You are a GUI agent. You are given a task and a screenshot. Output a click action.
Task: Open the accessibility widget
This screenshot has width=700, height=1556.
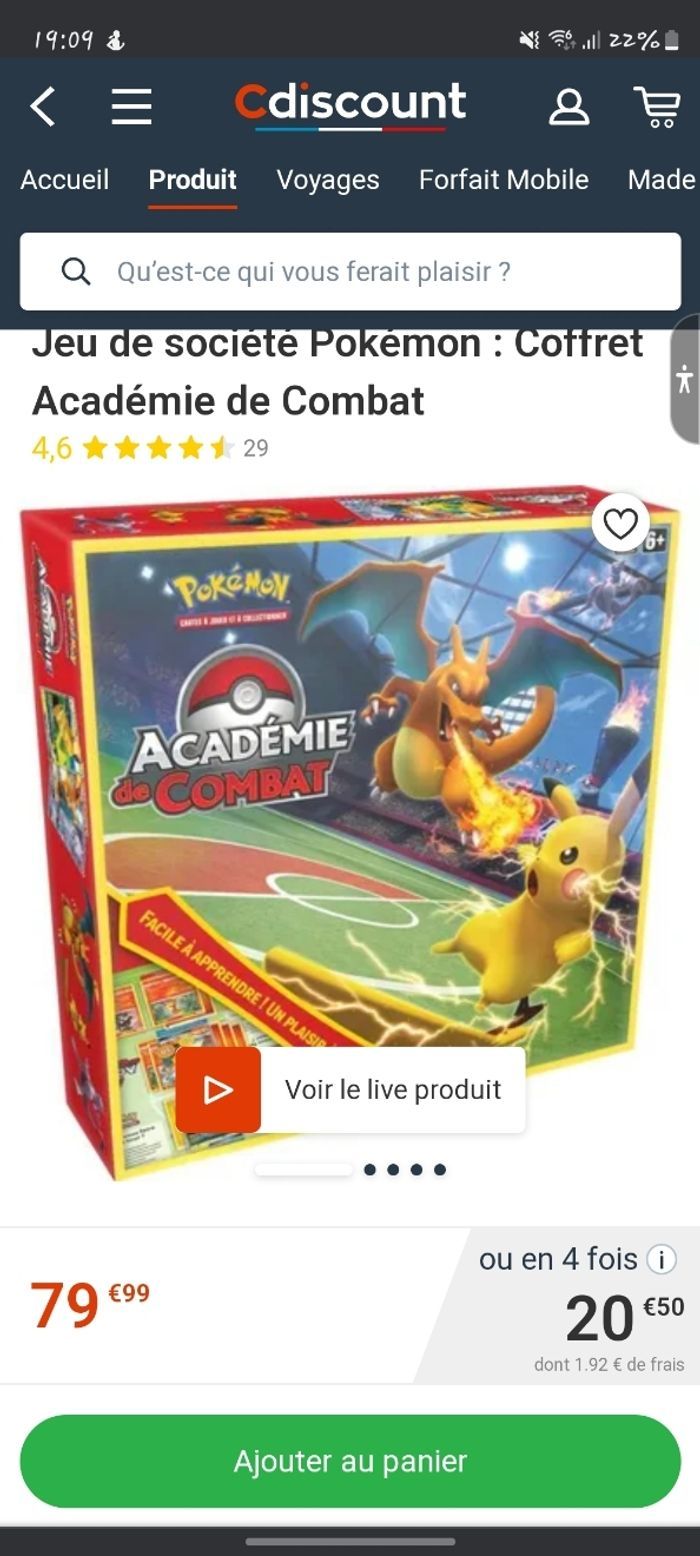[685, 379]
